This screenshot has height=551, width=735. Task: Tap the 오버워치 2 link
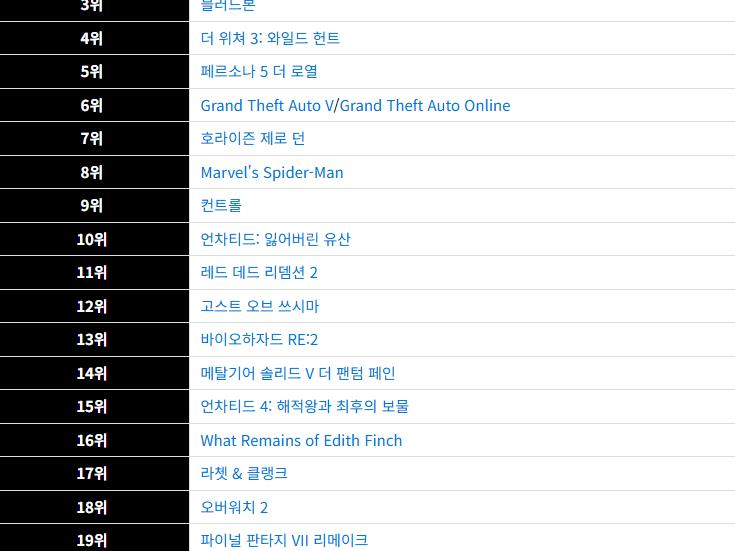click(234, 507)
